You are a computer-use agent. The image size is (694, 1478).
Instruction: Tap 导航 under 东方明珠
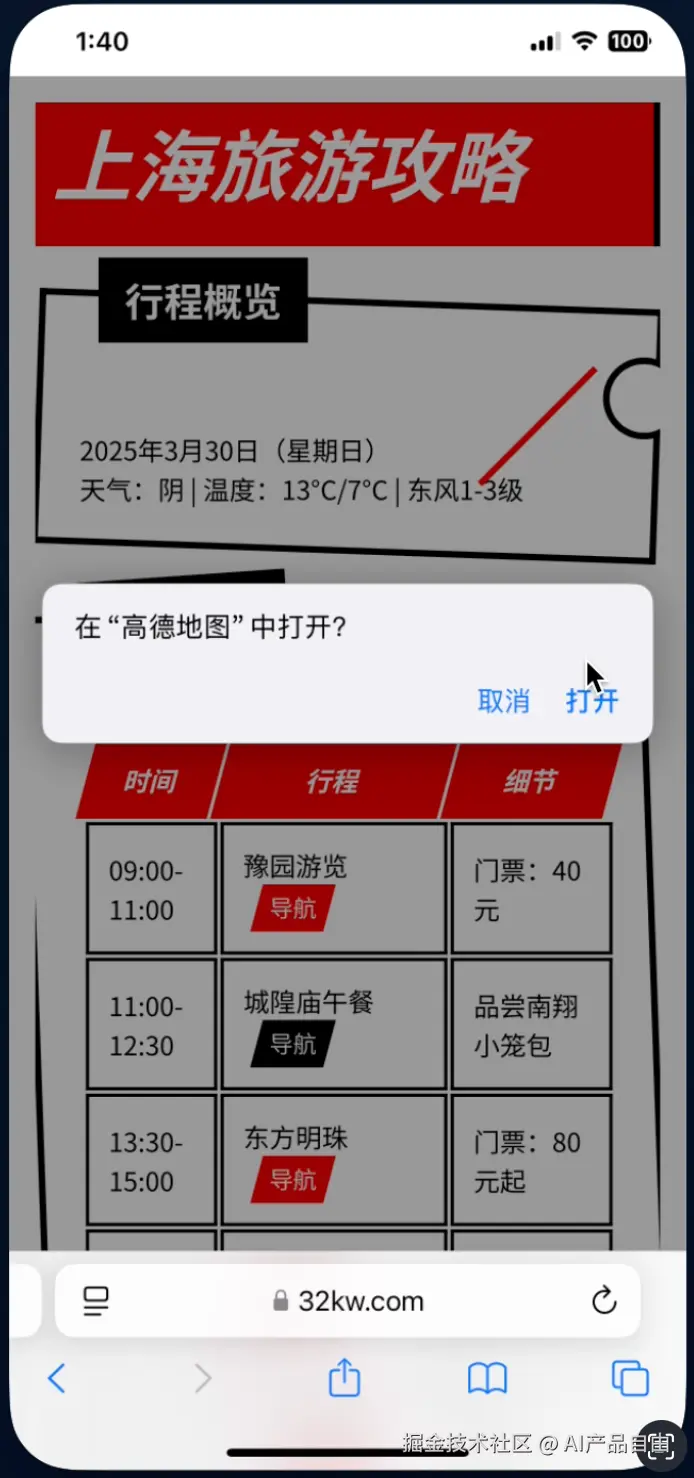tap(293, 1180)
